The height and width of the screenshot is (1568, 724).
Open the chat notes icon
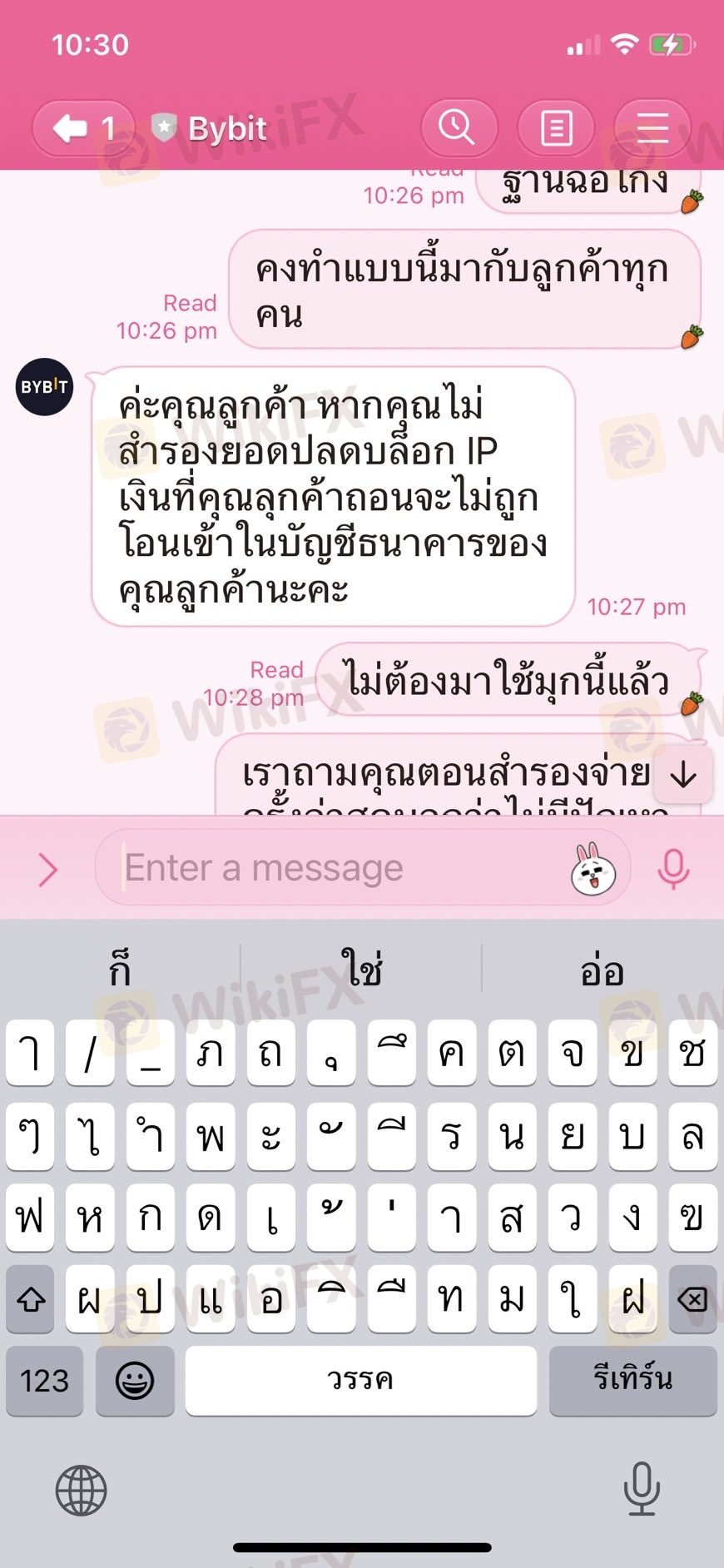[x=555, y=128]
